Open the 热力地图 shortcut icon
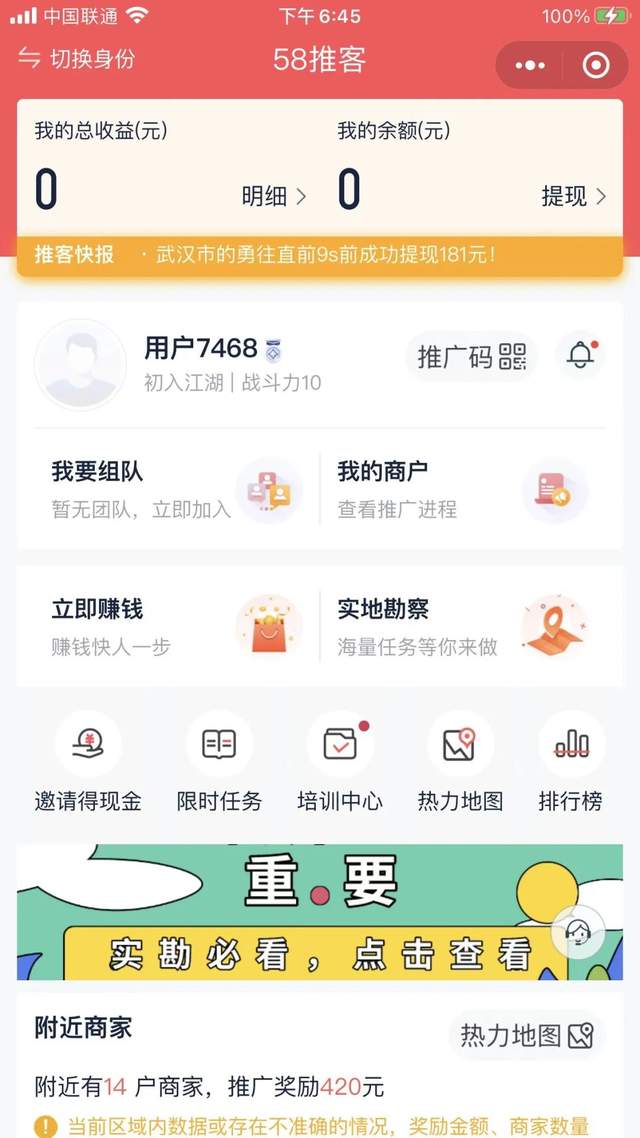This screenshot has width=640, height=1138. pyautogui.click(x=460, y=765)
